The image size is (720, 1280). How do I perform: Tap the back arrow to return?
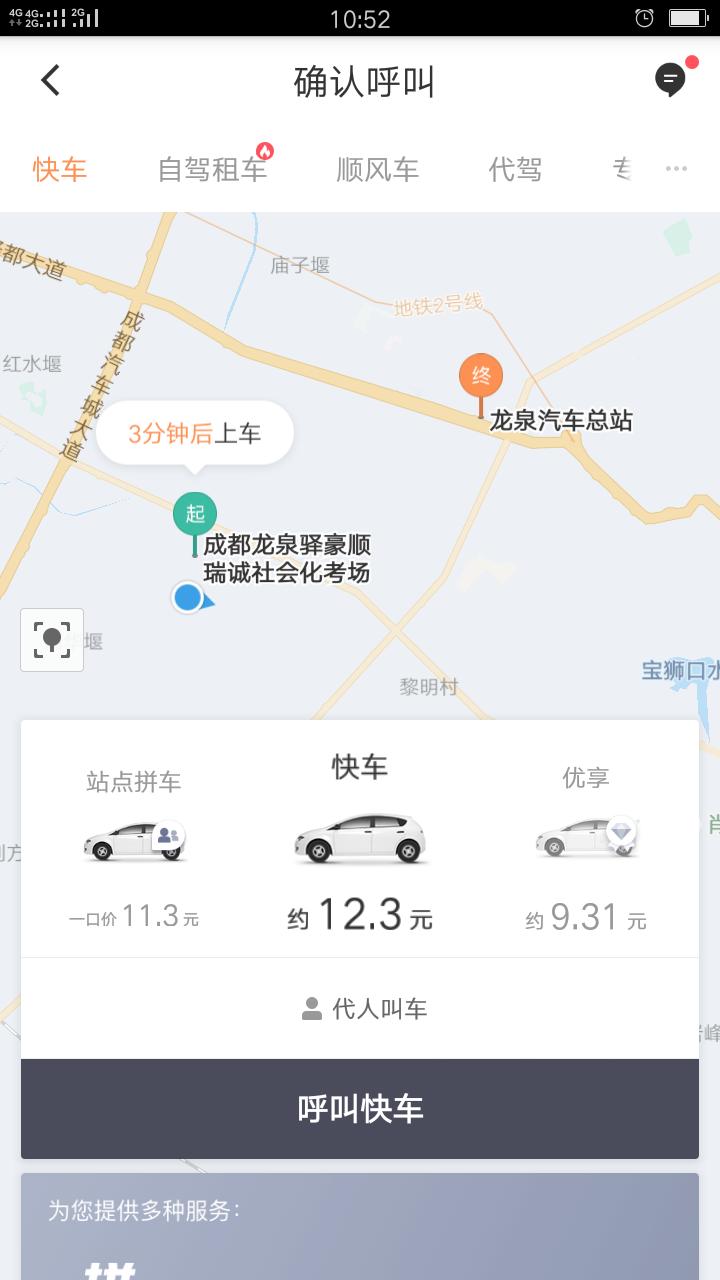(50, 79)
